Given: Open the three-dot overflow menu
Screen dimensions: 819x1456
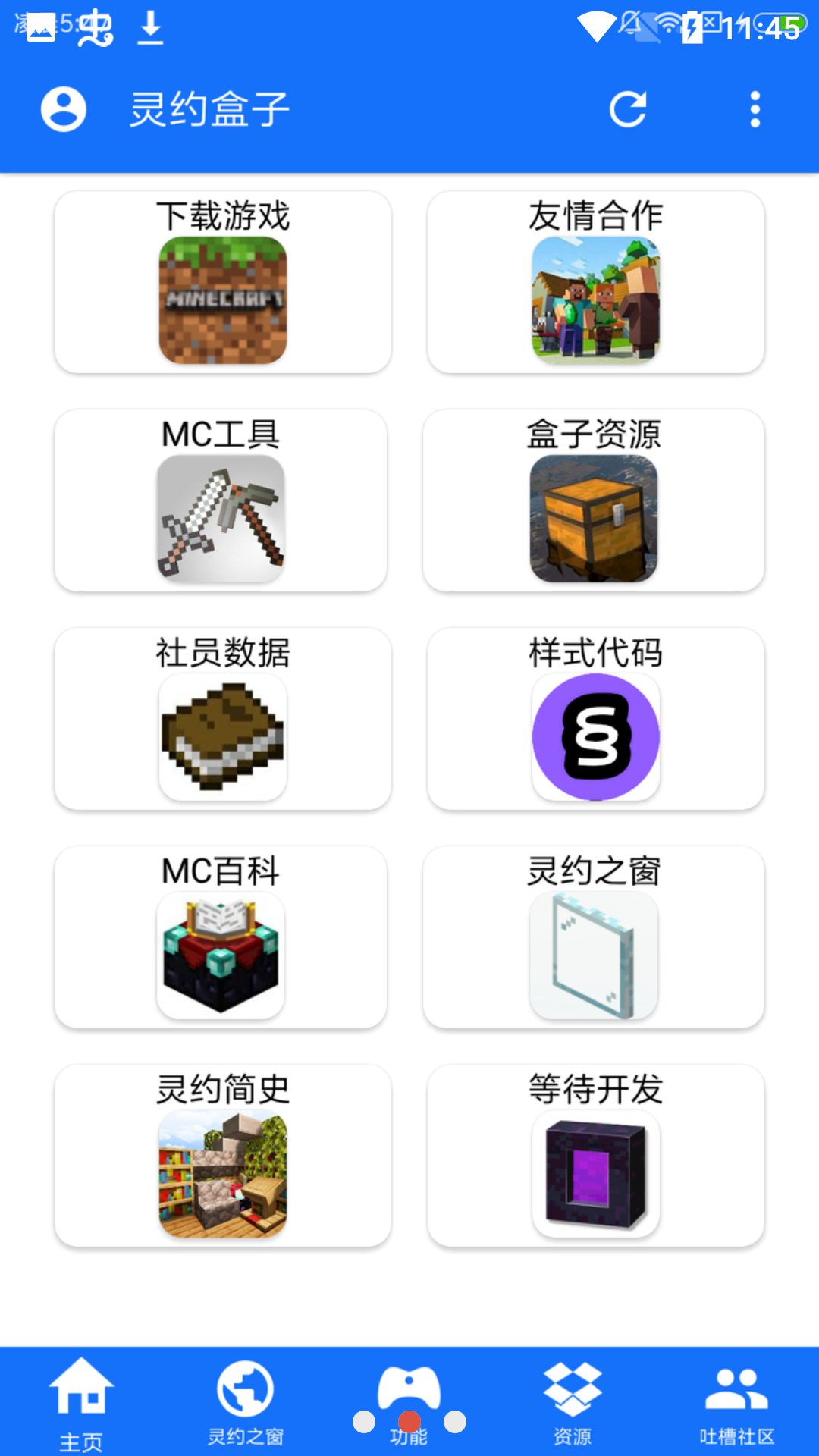Looking at the screenshot, I should click(x=755, y=108).
